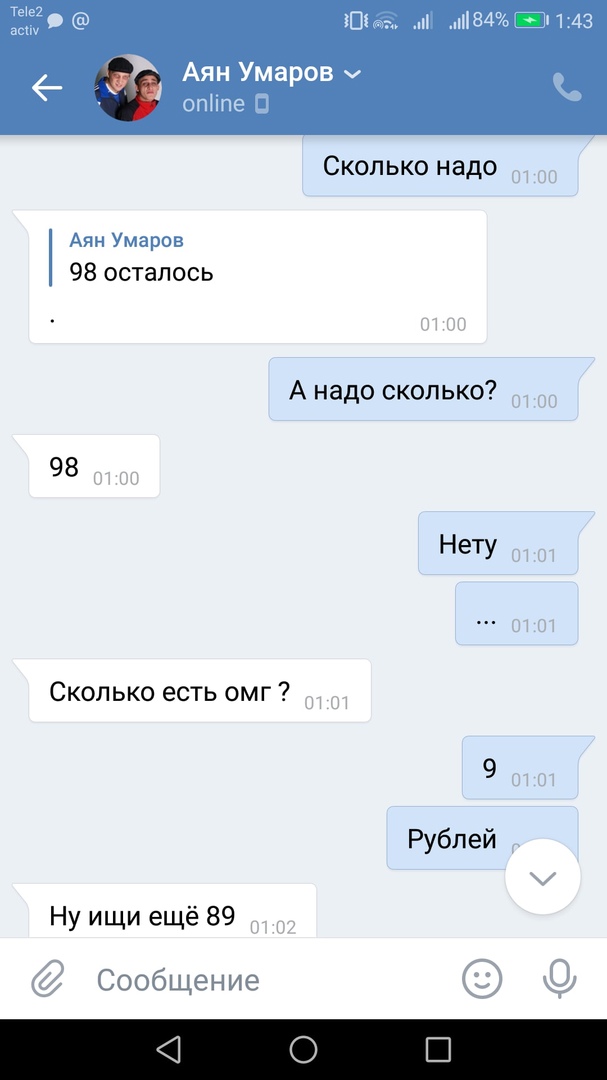Expand the Аян Умаров name dropdown
The width and height of the screenshot is (607, 1080).
point(351,73)
